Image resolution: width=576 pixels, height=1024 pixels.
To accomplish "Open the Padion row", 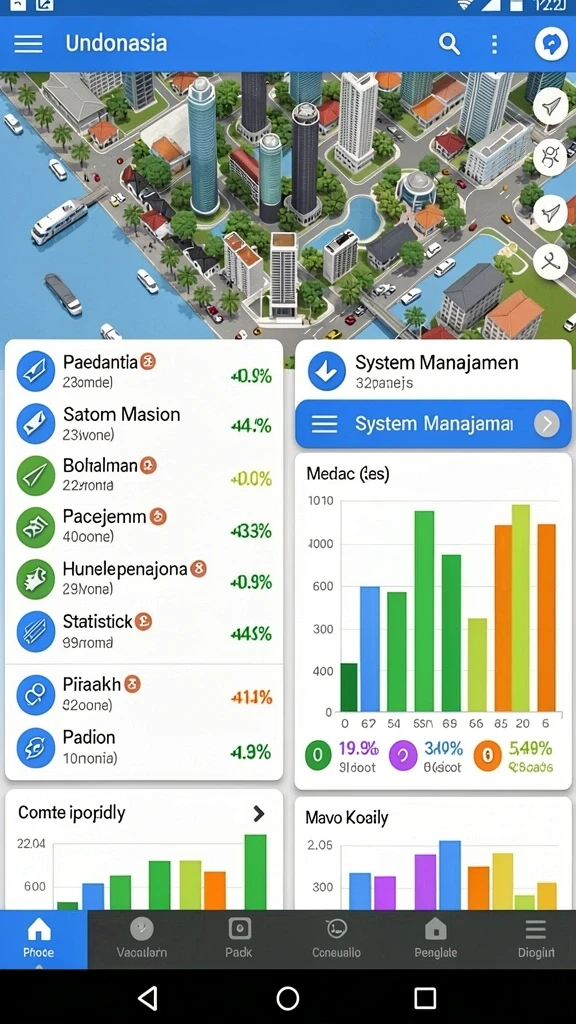I will coord(144,747).
